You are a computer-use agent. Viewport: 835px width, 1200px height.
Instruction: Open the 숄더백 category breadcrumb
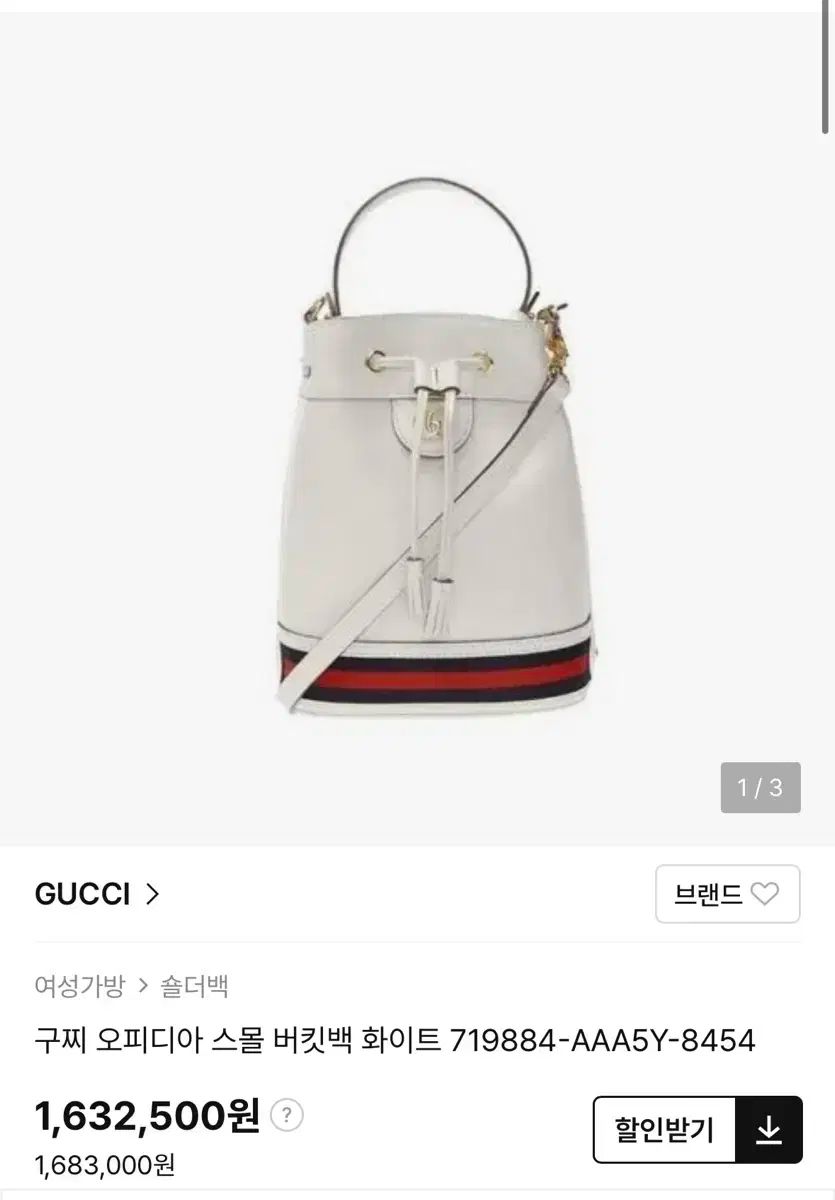[195, 987]
